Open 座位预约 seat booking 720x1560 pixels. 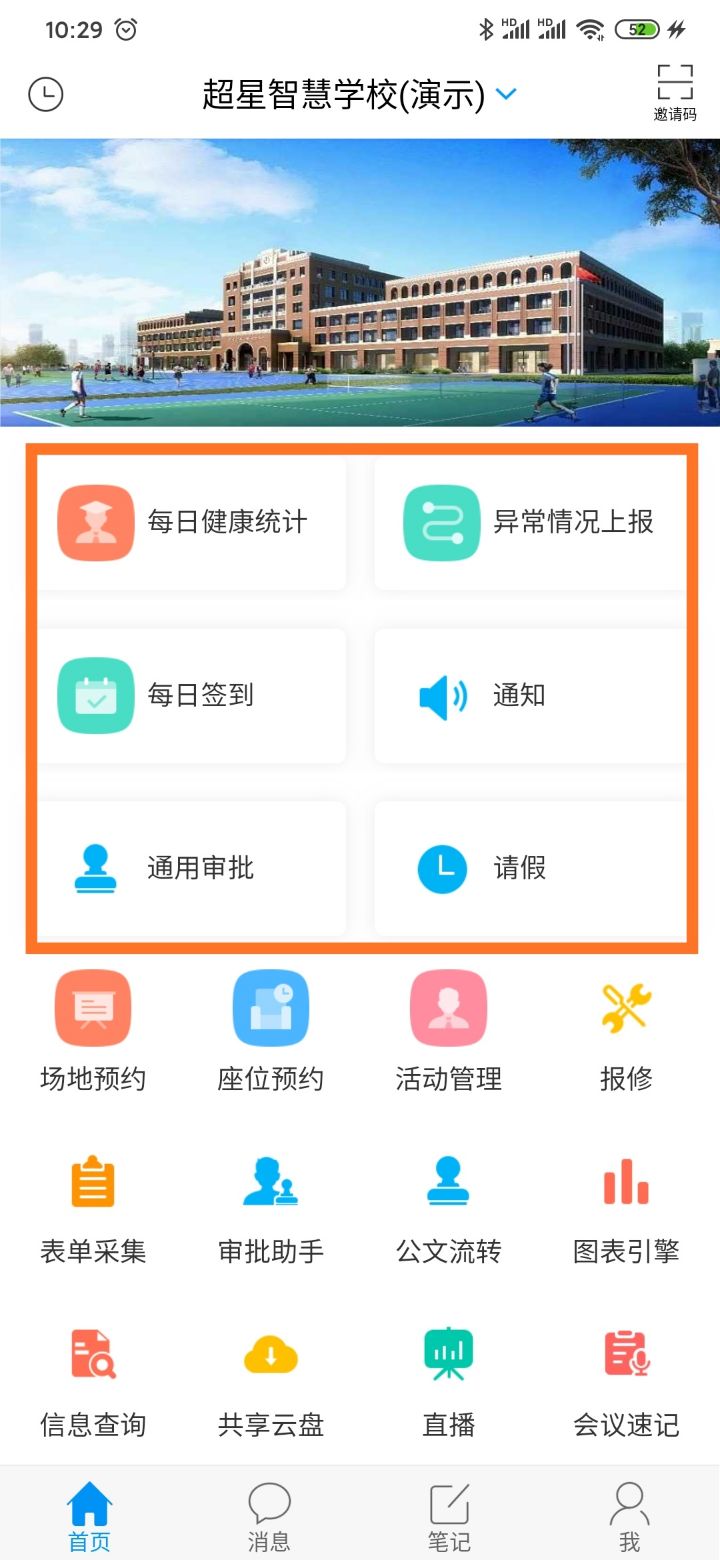click(271, 1030)
